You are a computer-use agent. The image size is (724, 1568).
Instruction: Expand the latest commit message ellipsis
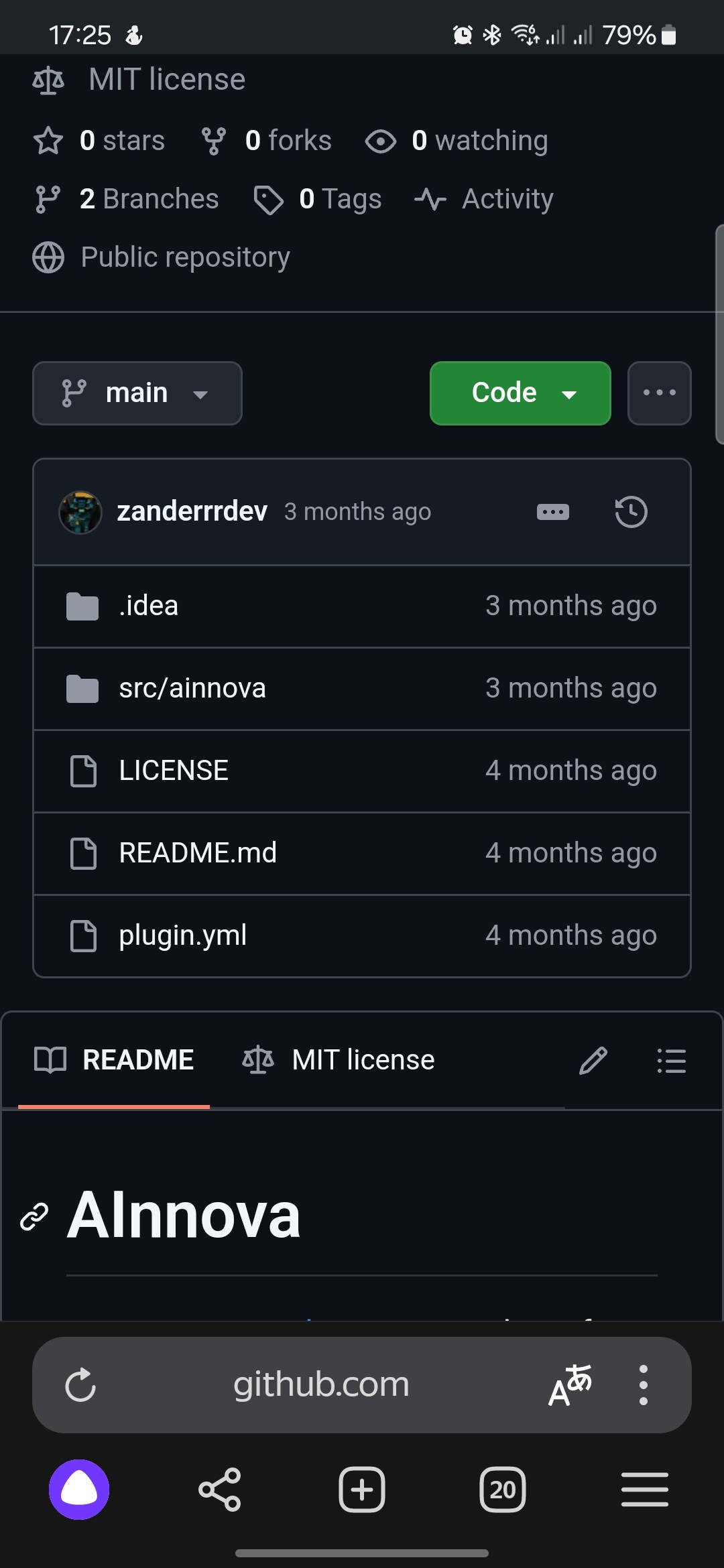[553, 512]
